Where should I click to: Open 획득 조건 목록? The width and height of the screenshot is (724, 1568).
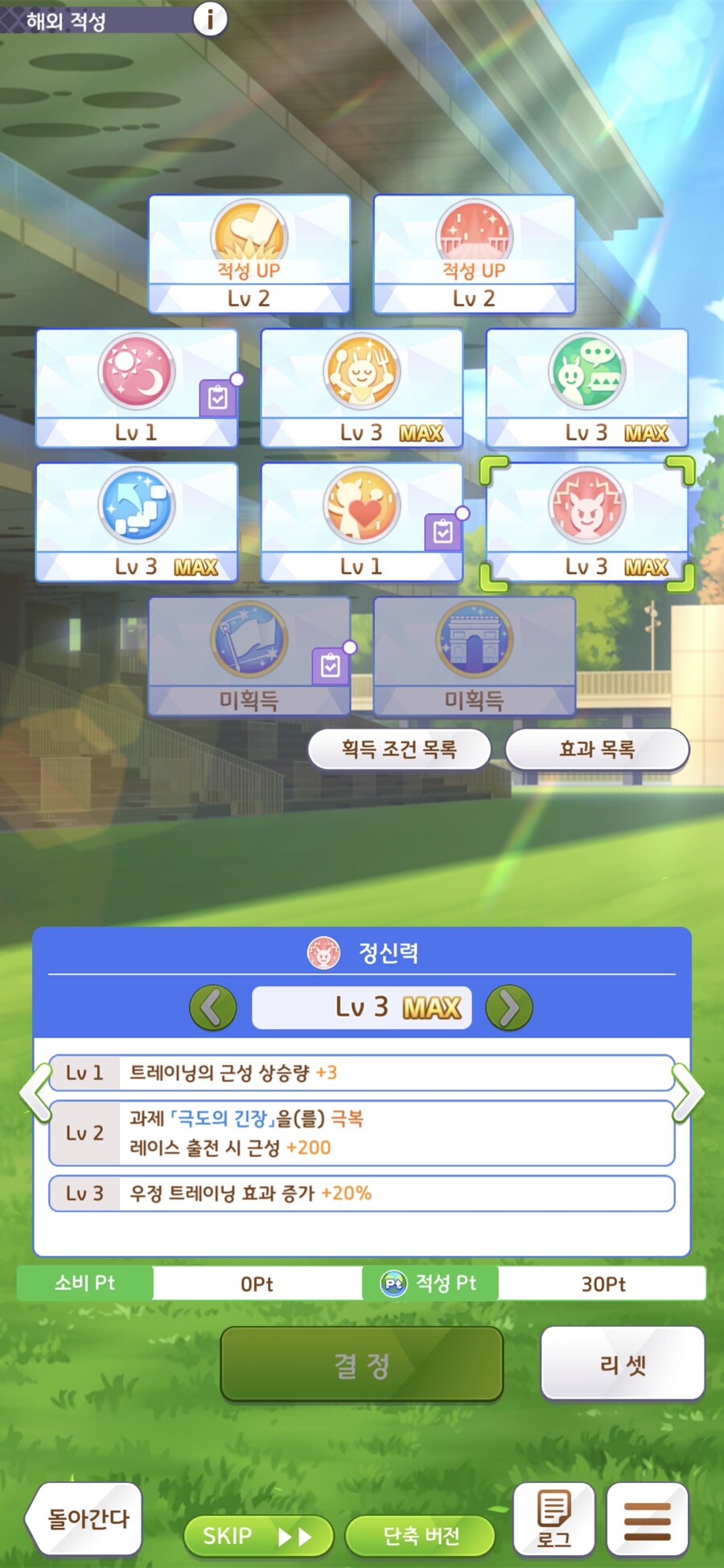coord(399,749)
